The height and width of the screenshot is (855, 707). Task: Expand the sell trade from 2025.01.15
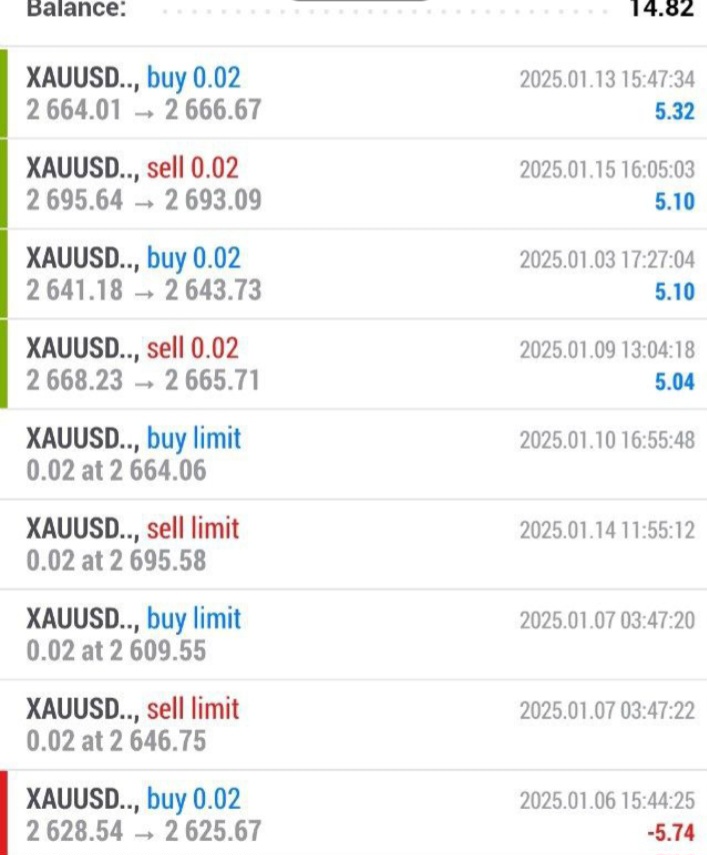[x=353, y=184]
